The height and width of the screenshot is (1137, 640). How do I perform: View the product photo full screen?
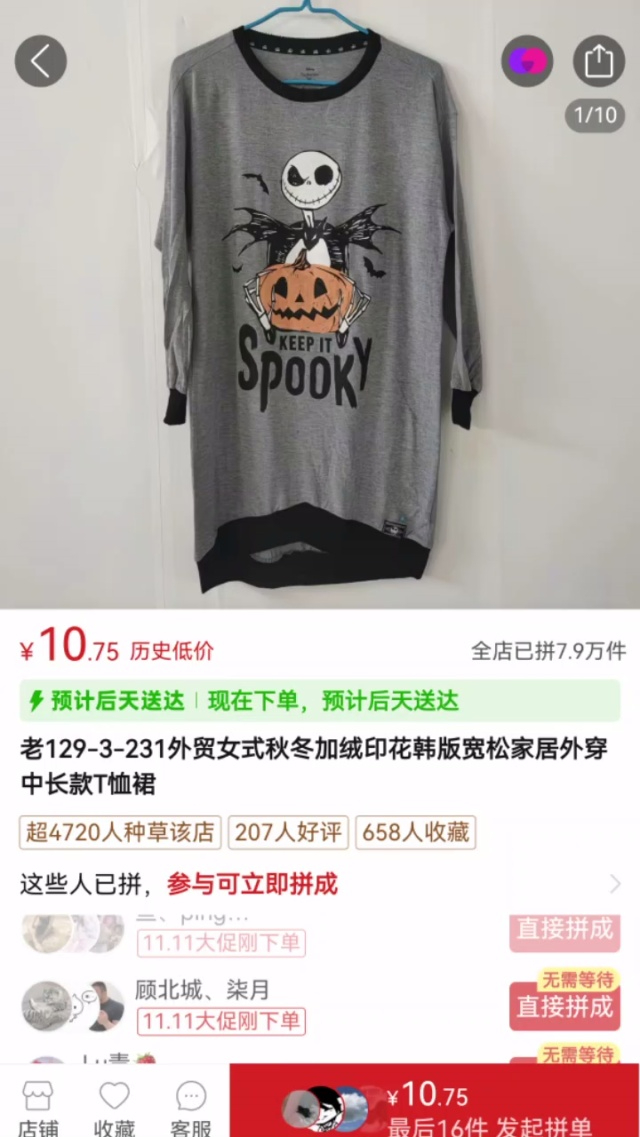pyautogui.click(x=320, y=320)
